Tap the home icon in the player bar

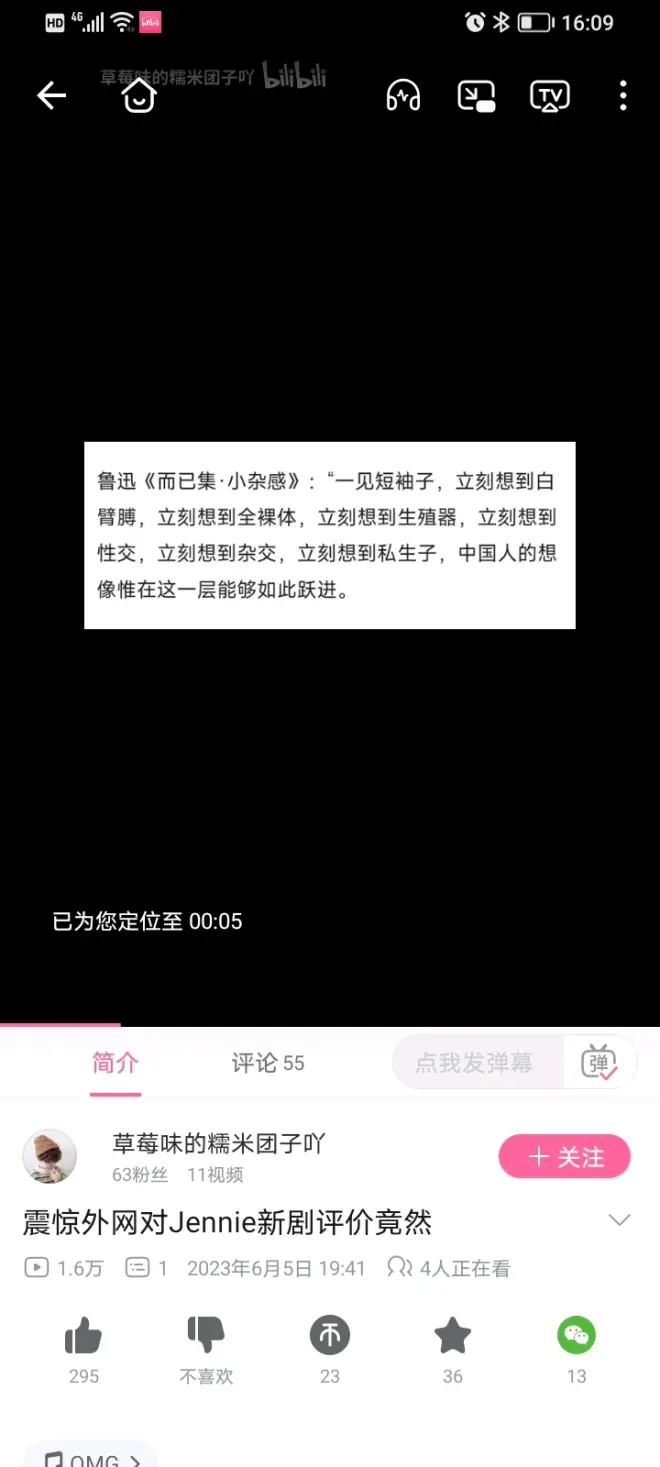click(x=139, y=96)
